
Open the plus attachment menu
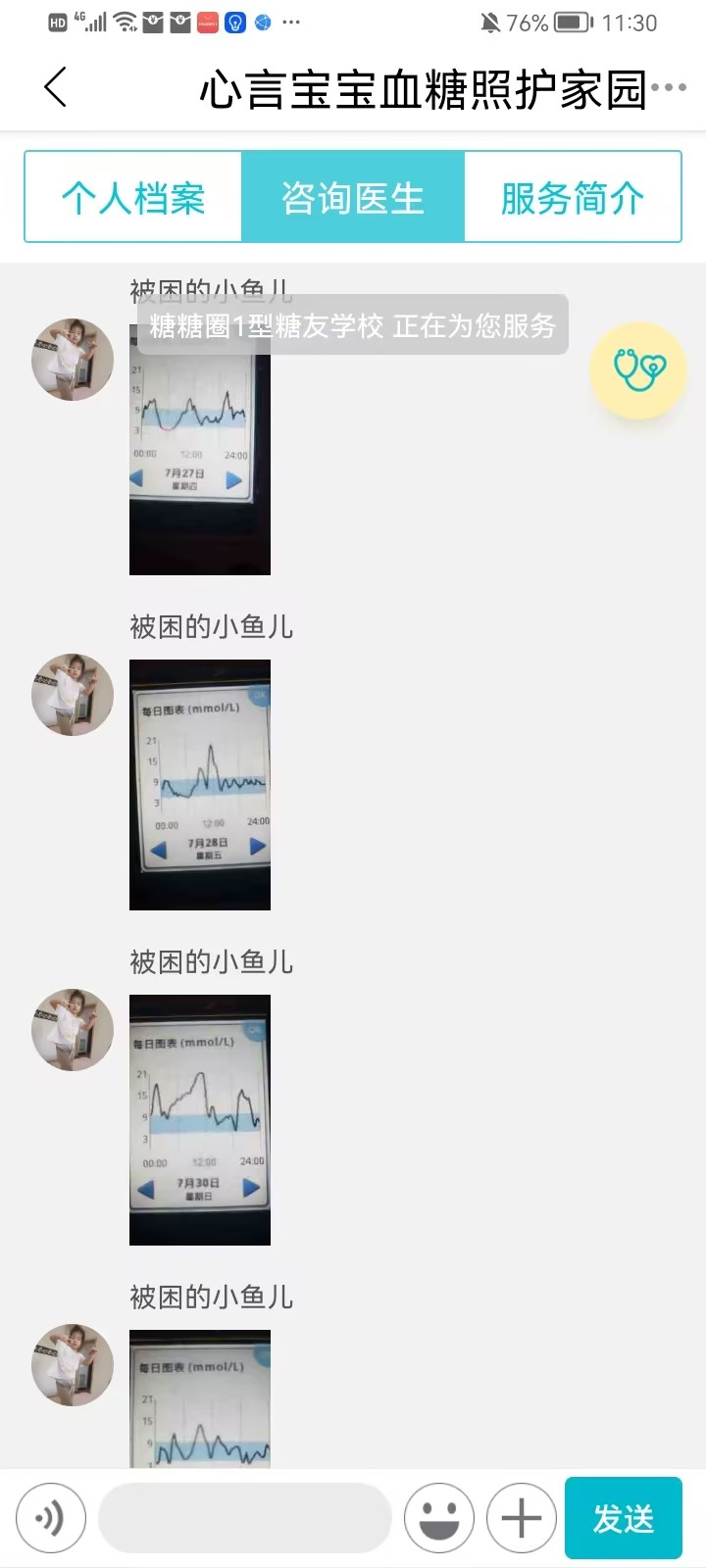click(521, 1518)
